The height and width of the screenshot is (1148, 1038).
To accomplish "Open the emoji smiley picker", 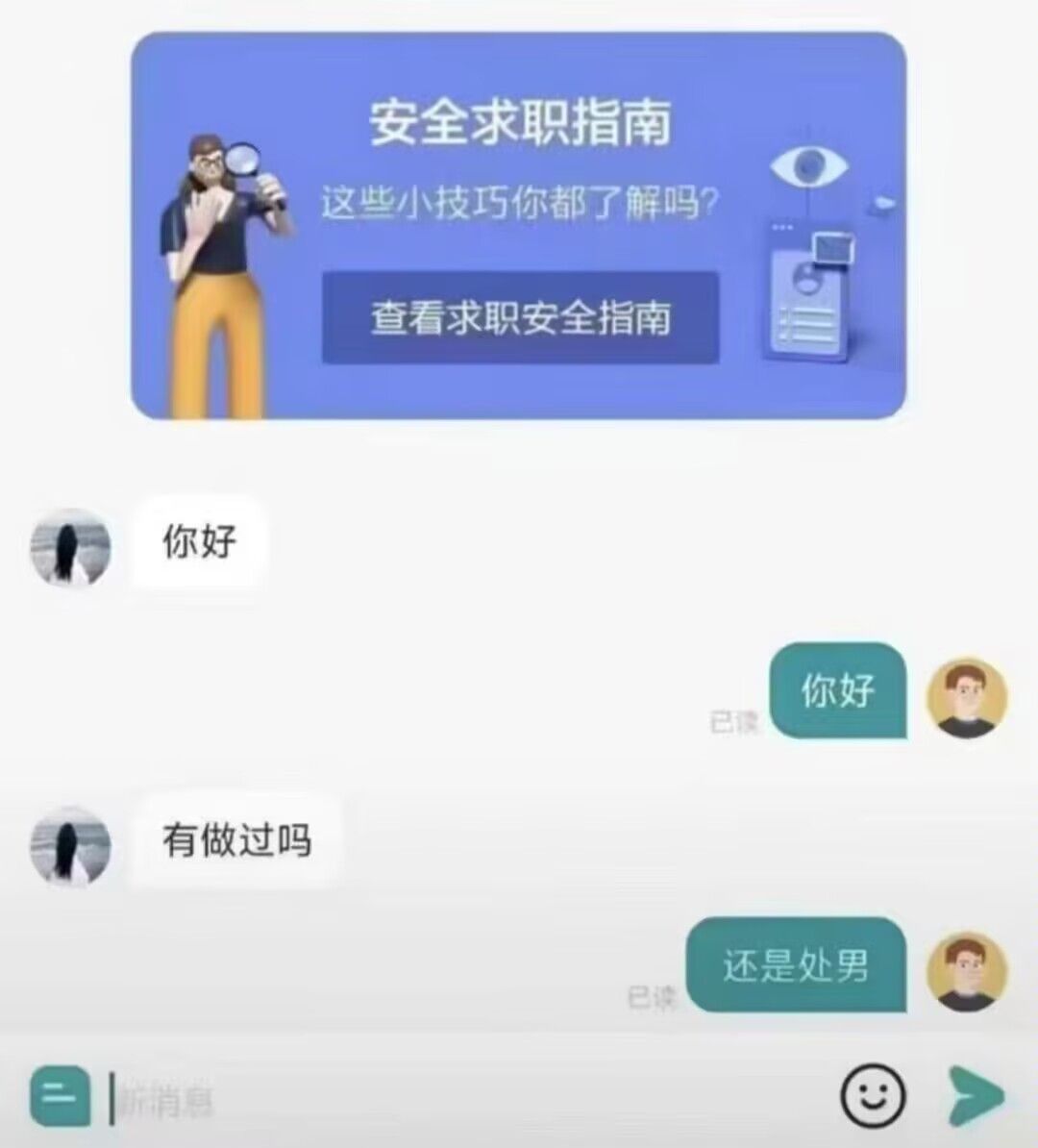I will click(873, 1094).
